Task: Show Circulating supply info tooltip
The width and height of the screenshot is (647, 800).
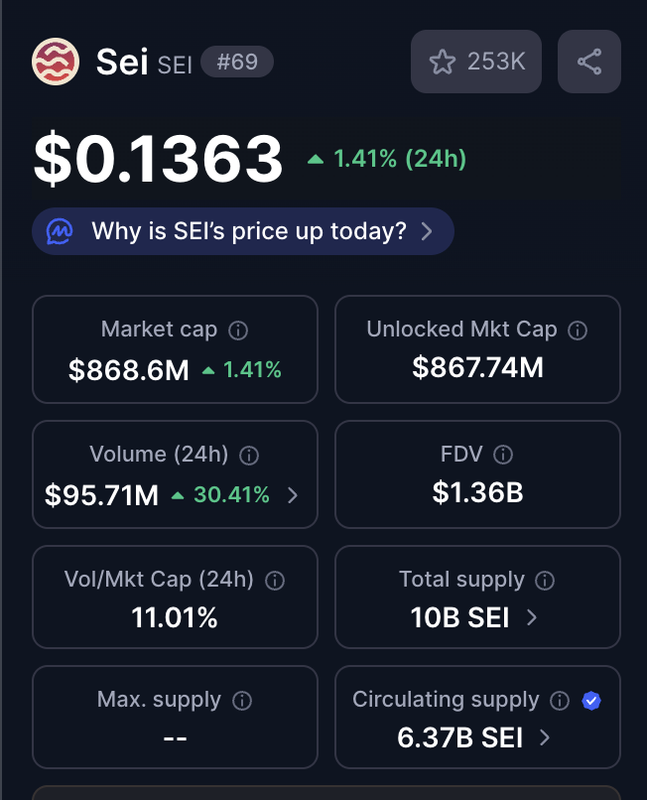Action: tap(560, 700)
